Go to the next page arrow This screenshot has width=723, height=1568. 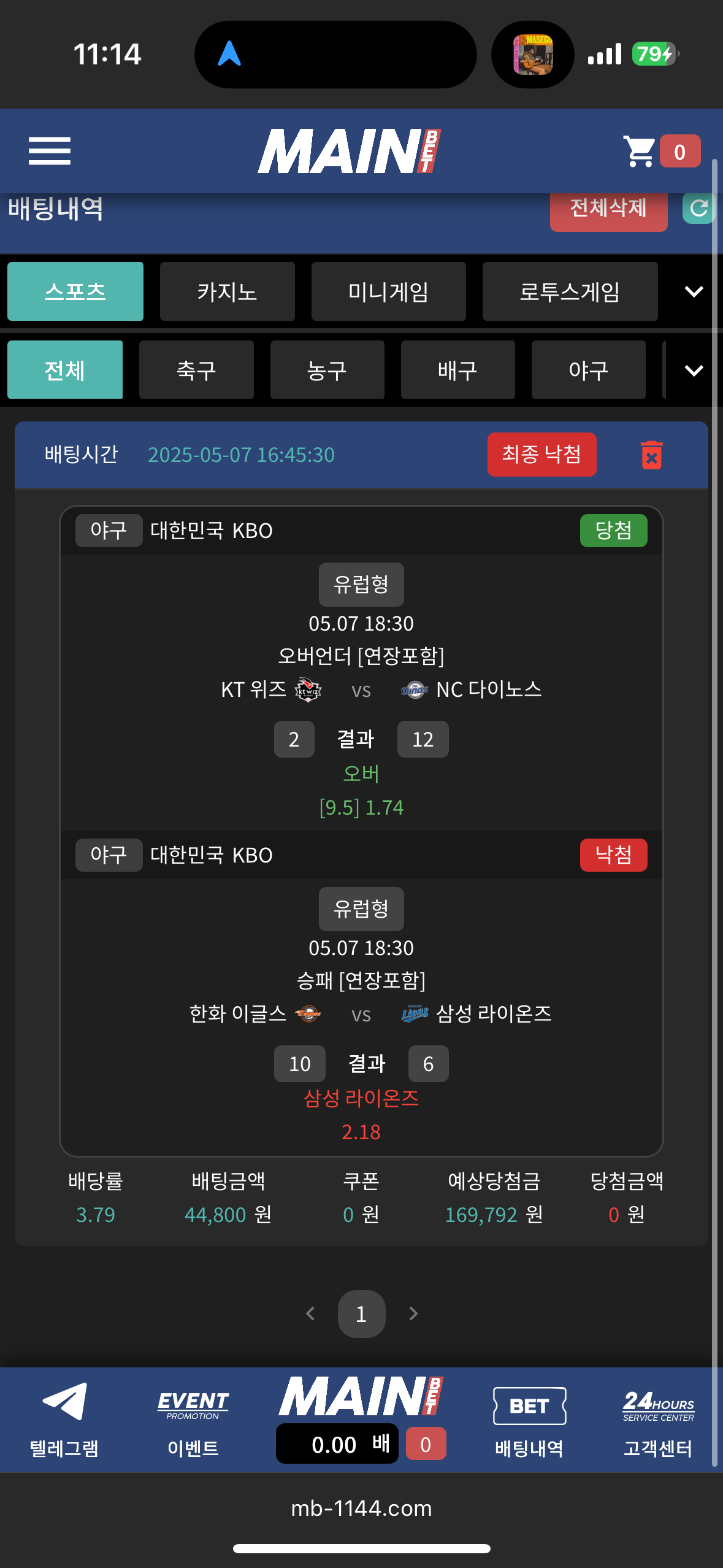tap(413, 1313)
